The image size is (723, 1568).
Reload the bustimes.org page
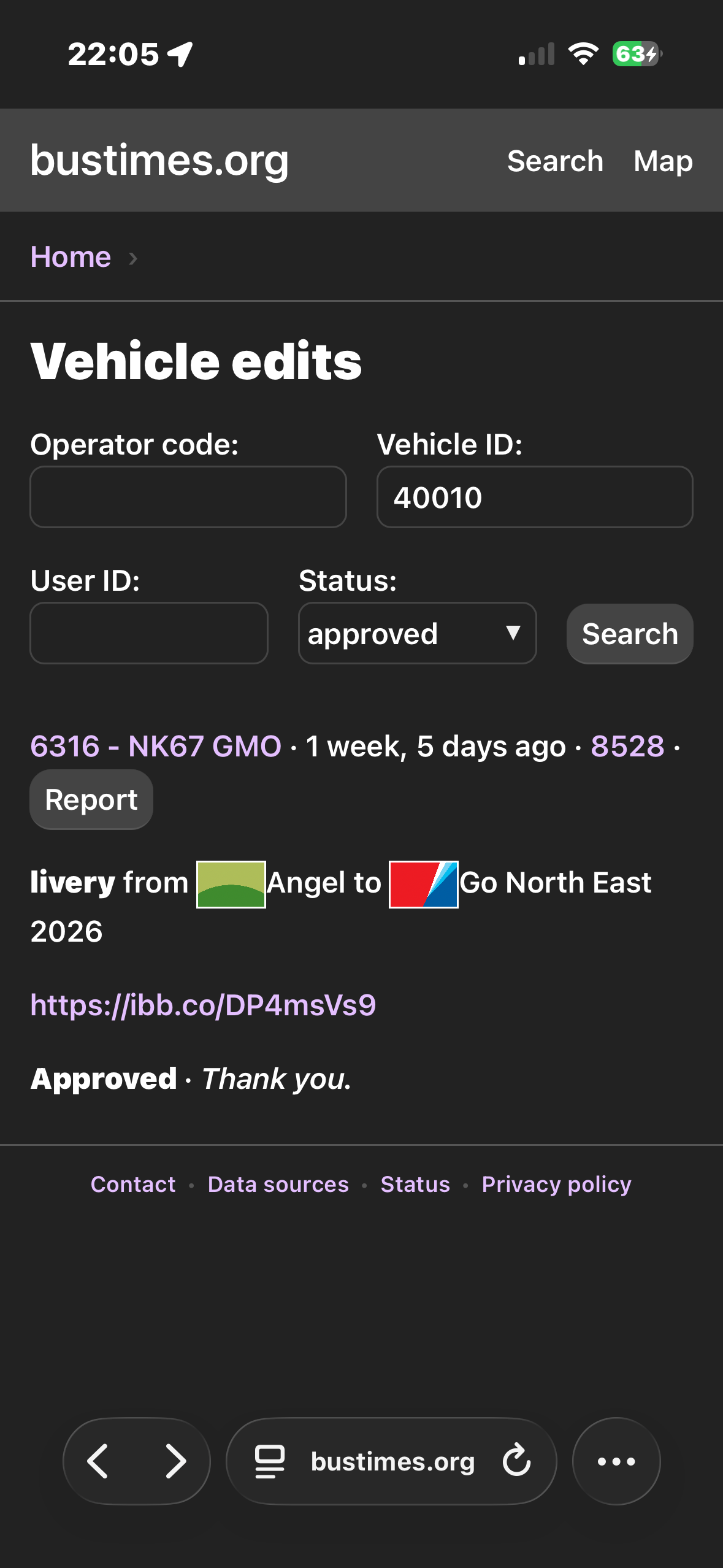tap(516, 1461)
